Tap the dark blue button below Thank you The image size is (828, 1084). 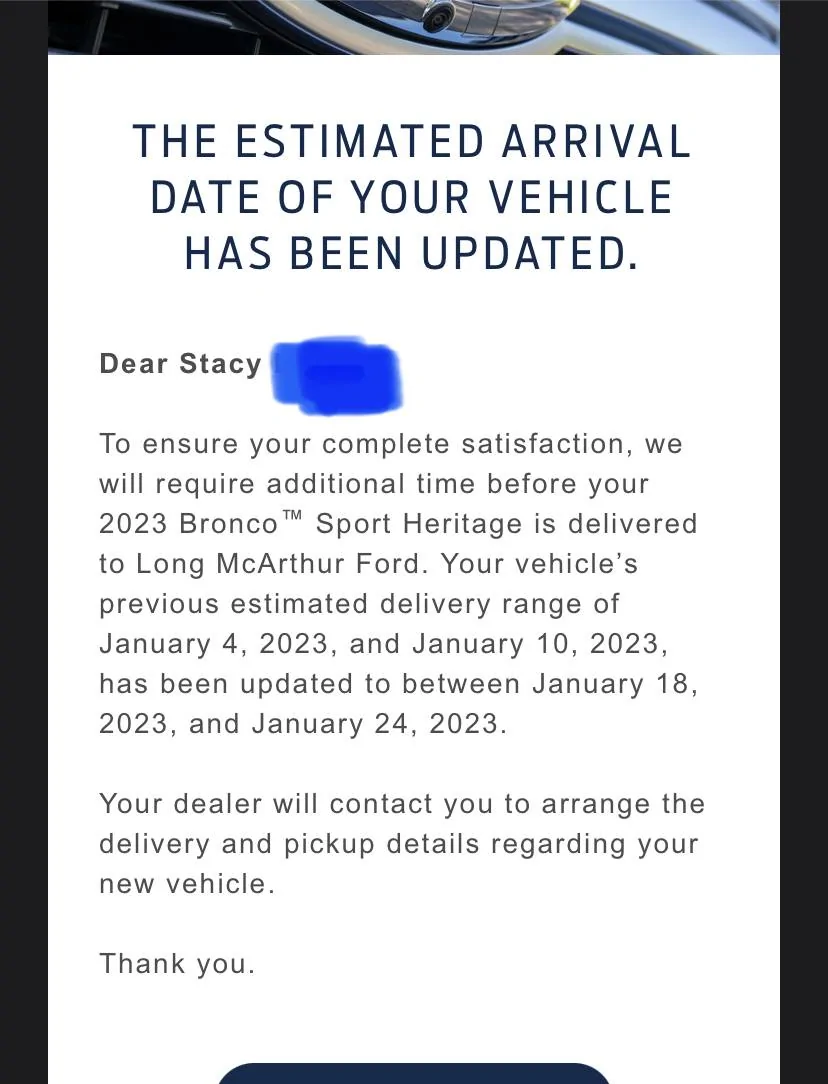tap(413, 1074)
